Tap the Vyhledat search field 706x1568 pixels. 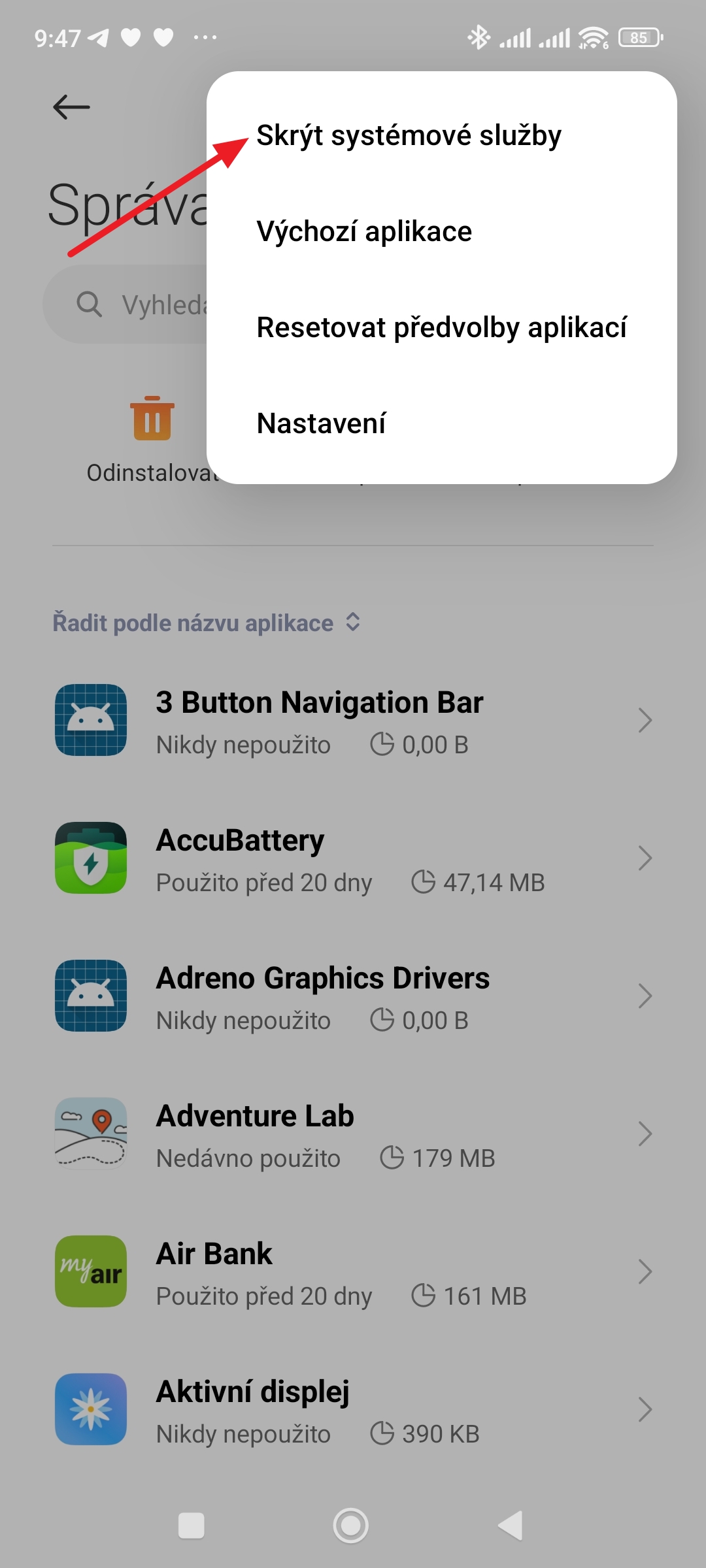(126, 304)
